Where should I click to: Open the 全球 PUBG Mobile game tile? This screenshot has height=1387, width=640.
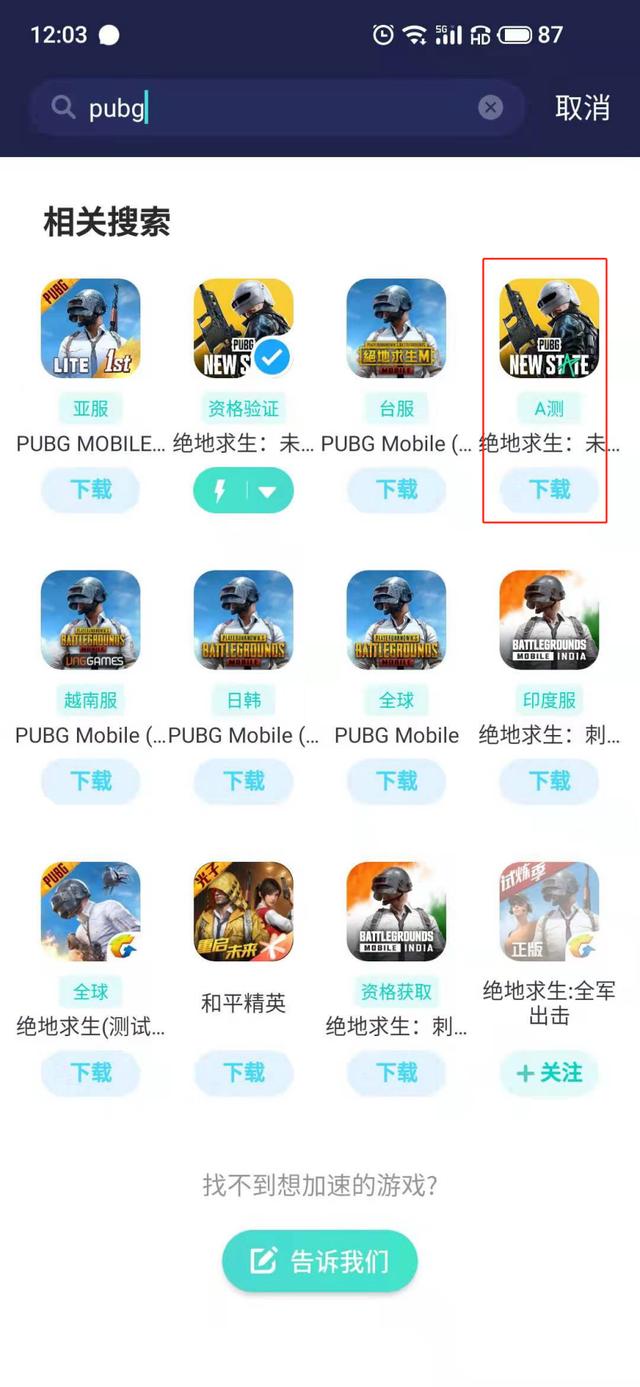[396, 620]
